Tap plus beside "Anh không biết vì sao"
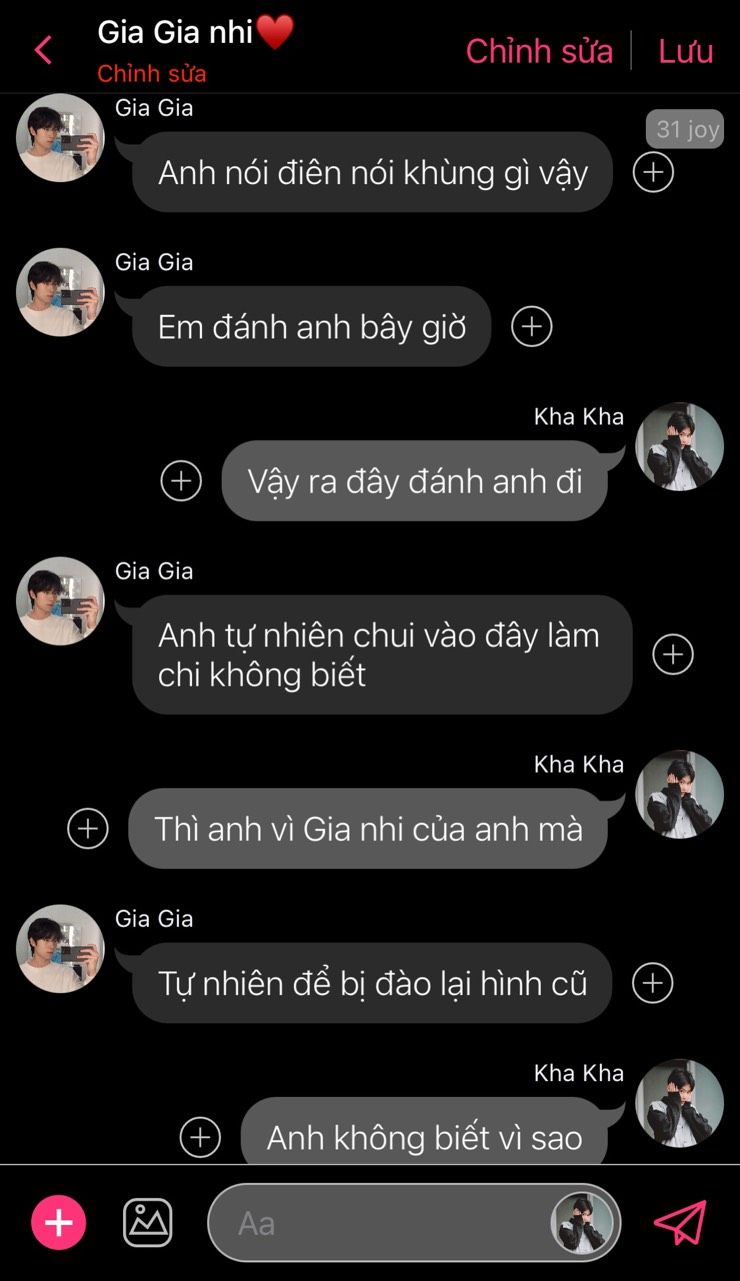 tap(200, 1137)
